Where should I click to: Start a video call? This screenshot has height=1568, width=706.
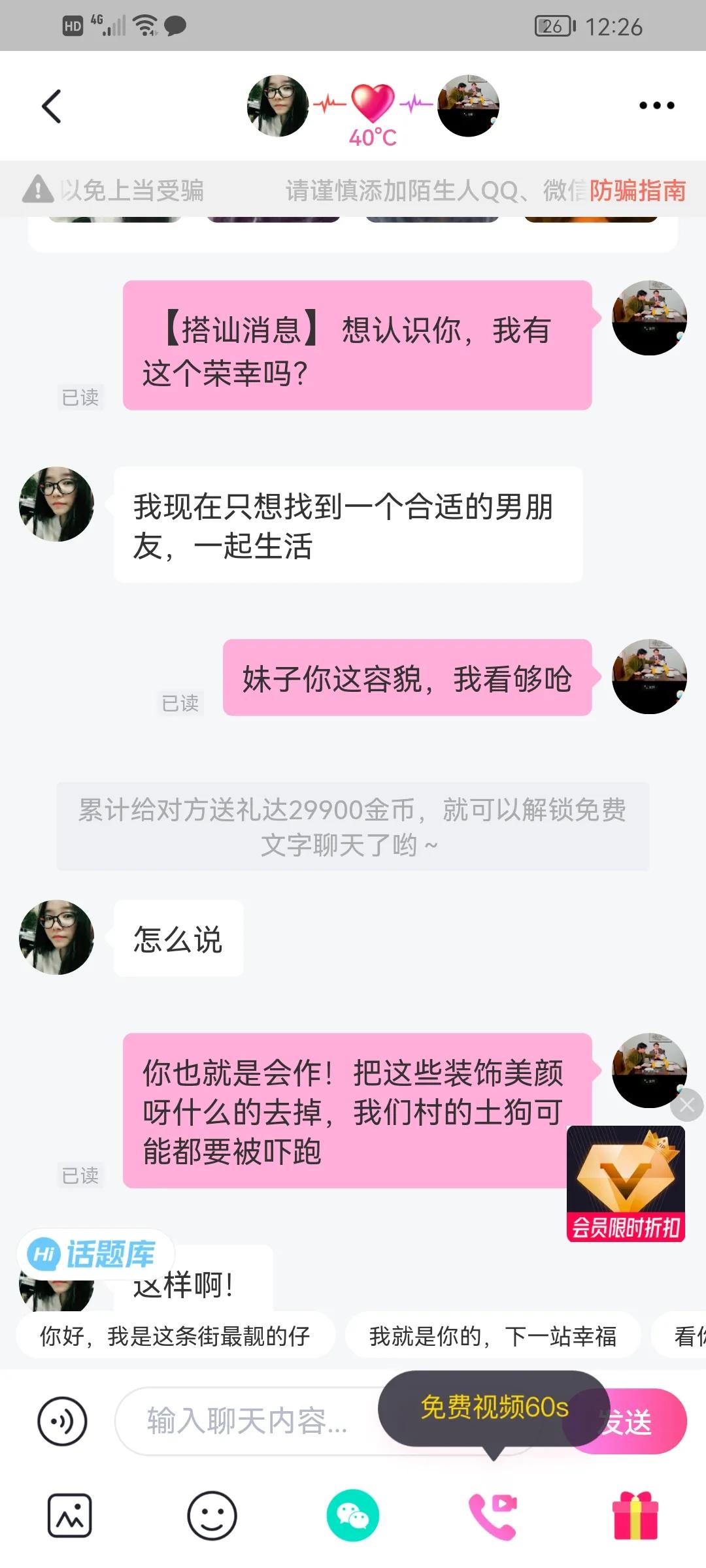point(494,1516)
